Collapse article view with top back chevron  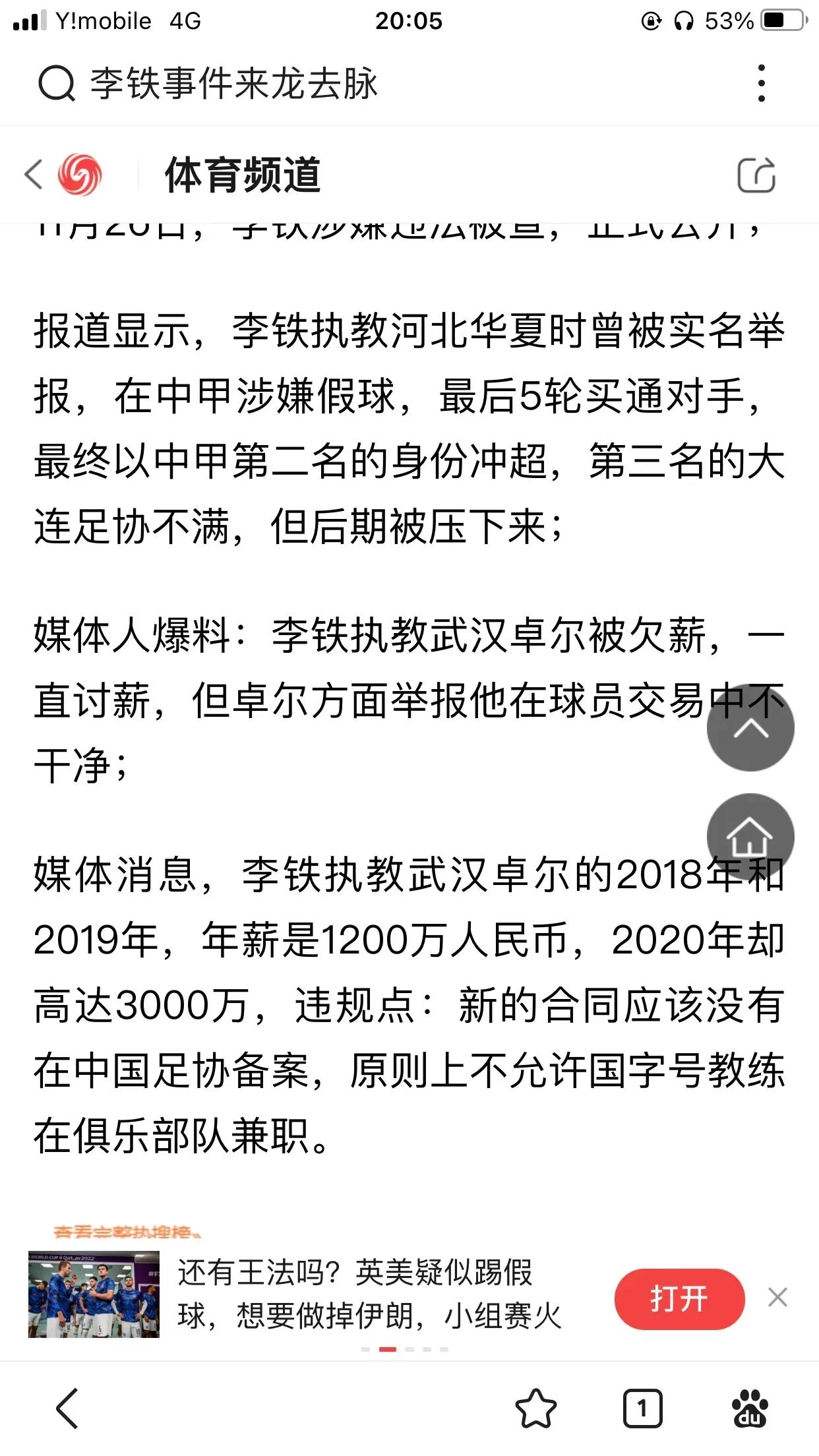32,174
